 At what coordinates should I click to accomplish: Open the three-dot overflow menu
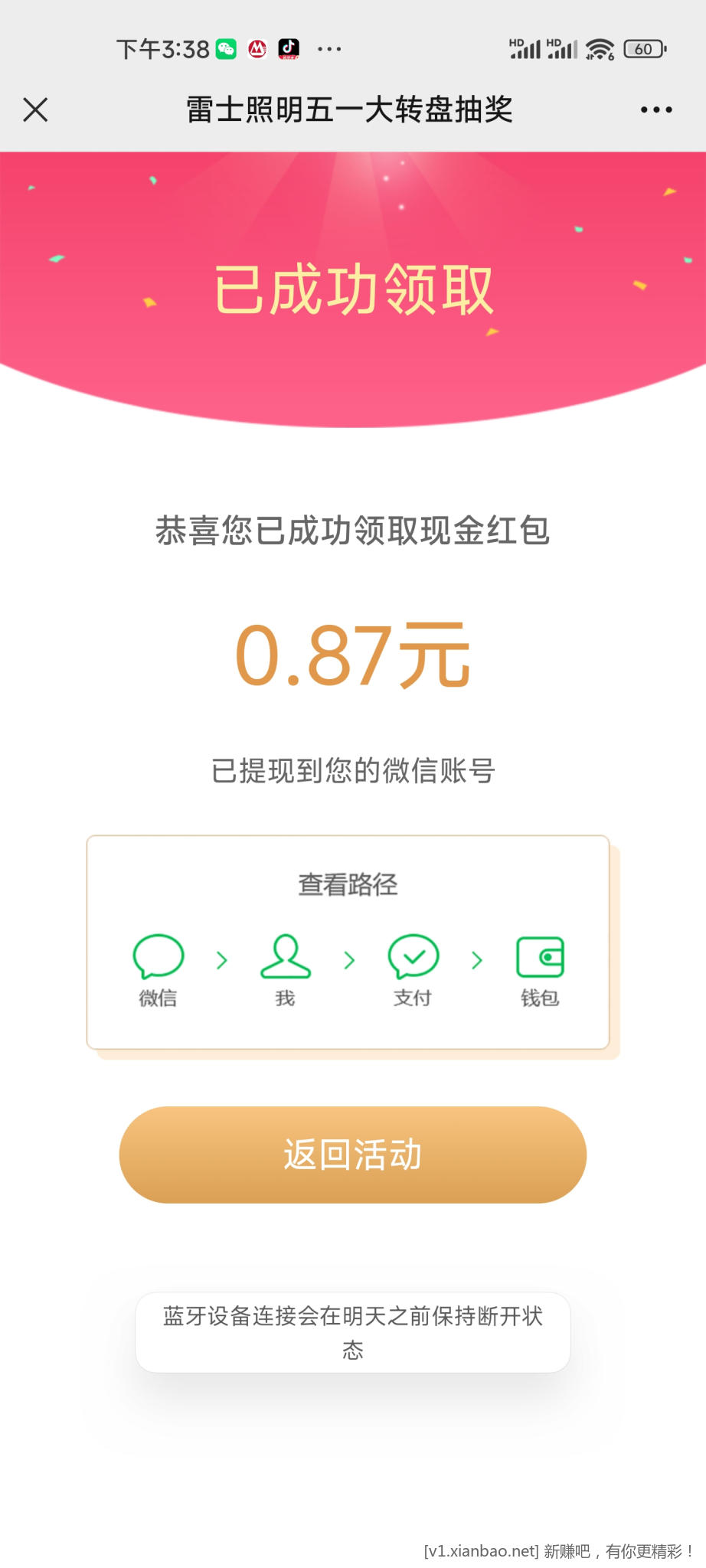[656, 109]
